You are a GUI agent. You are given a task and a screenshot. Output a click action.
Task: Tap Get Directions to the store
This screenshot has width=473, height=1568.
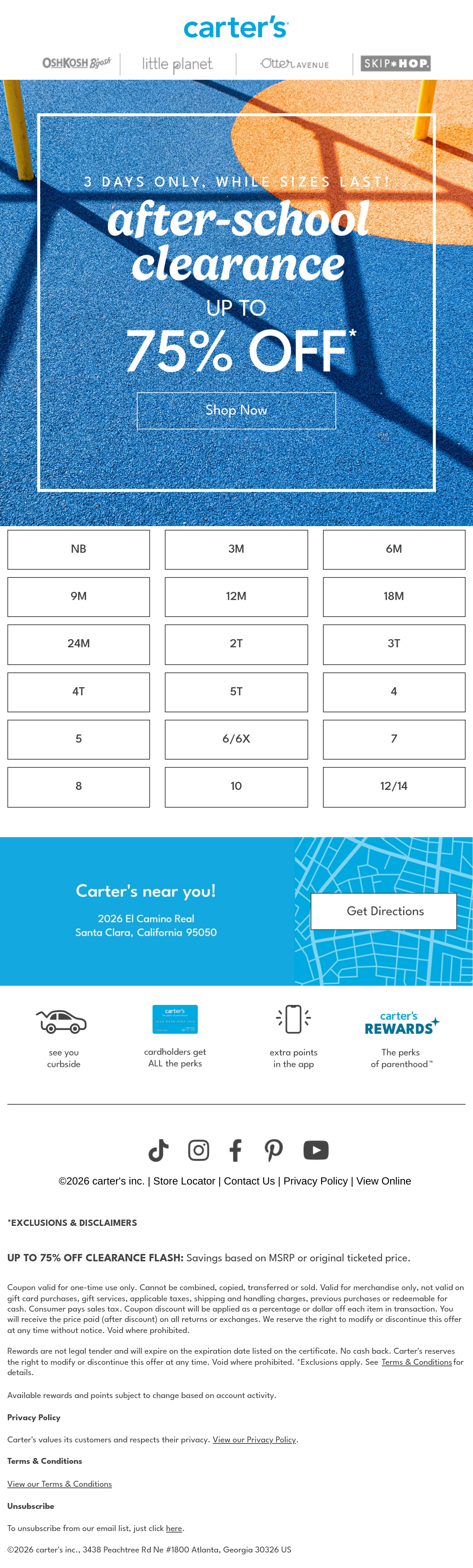[384, 911]
